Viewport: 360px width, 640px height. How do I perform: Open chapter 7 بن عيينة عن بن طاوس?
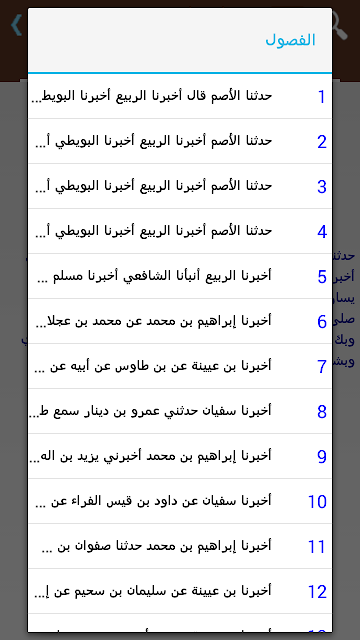point(180,366)
